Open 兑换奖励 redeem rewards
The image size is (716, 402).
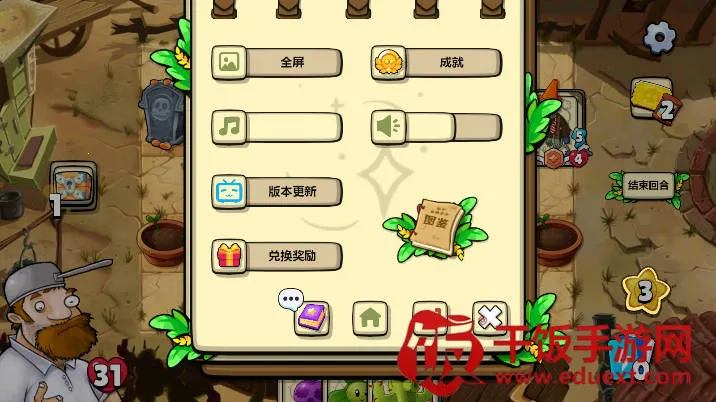pos(277,256)
